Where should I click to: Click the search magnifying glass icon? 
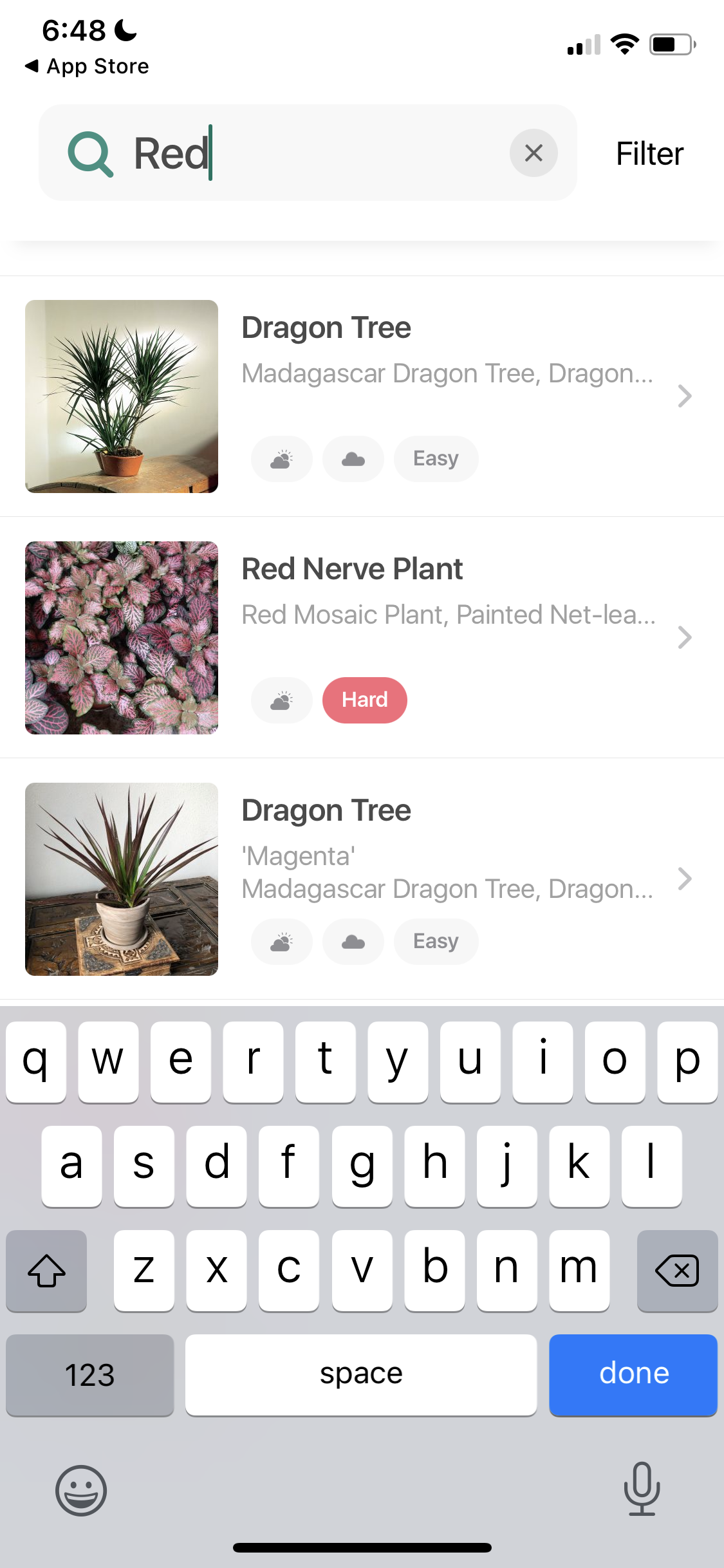pos(91,153)
